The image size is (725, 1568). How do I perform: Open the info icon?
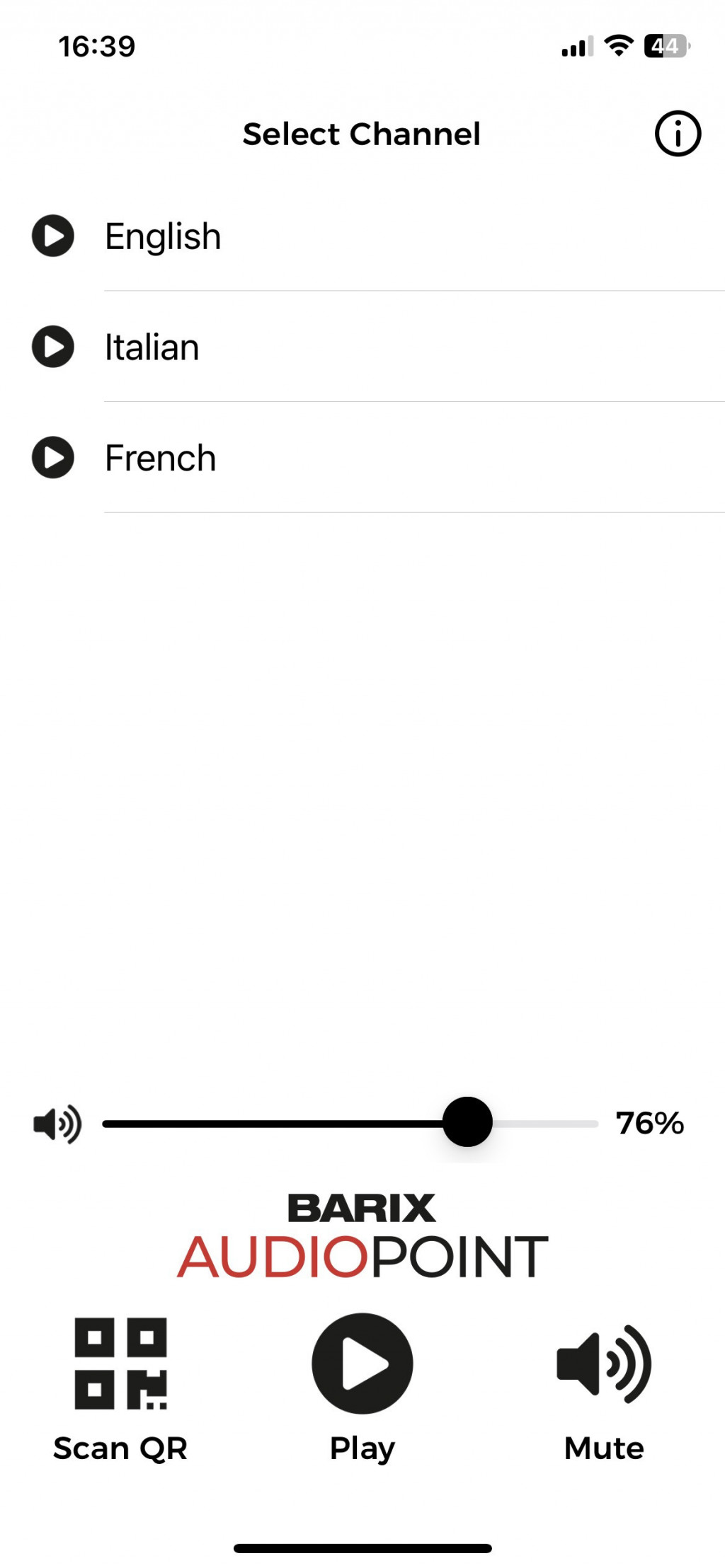(678, 133)
